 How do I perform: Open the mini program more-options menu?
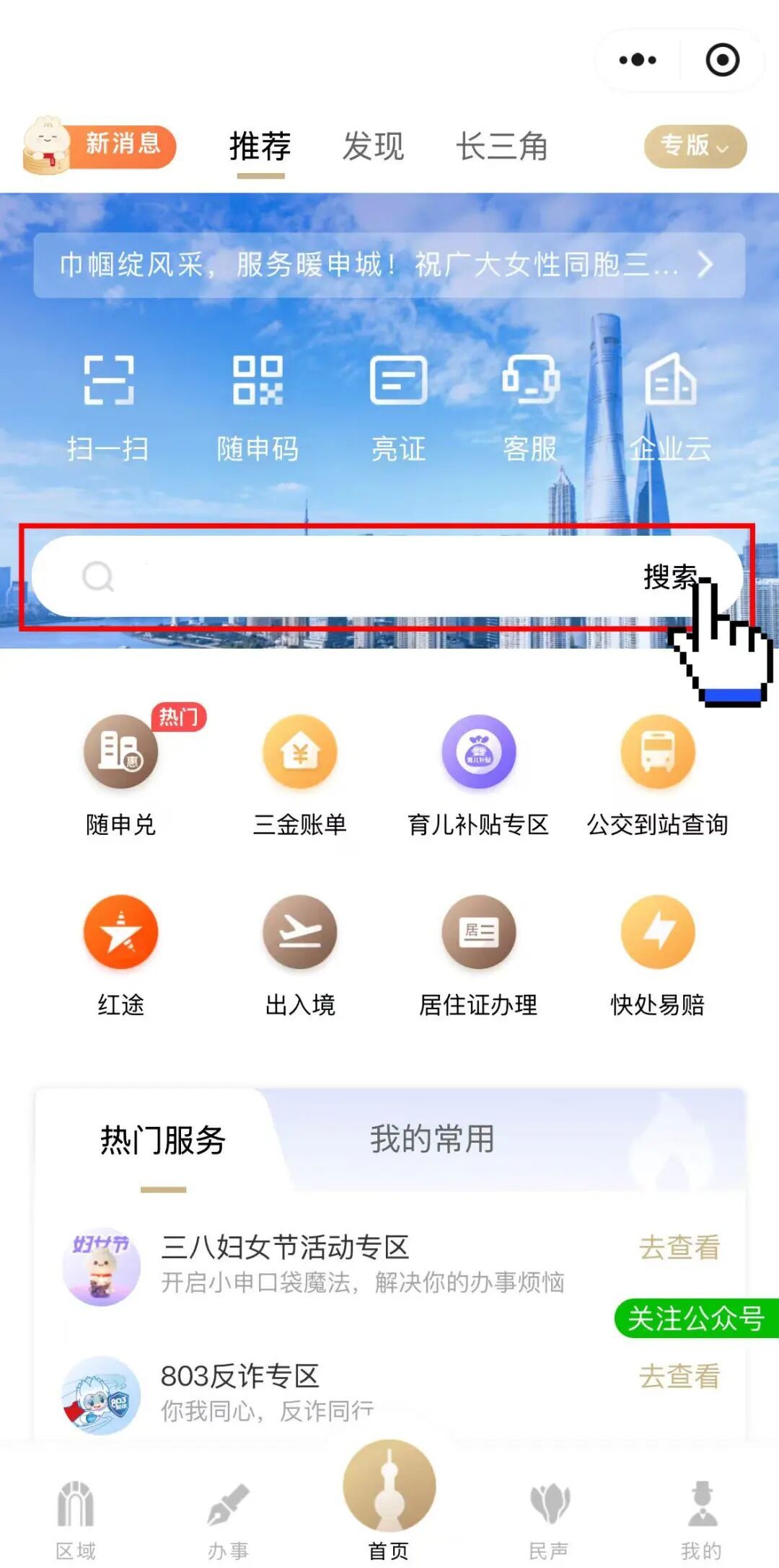638,60
